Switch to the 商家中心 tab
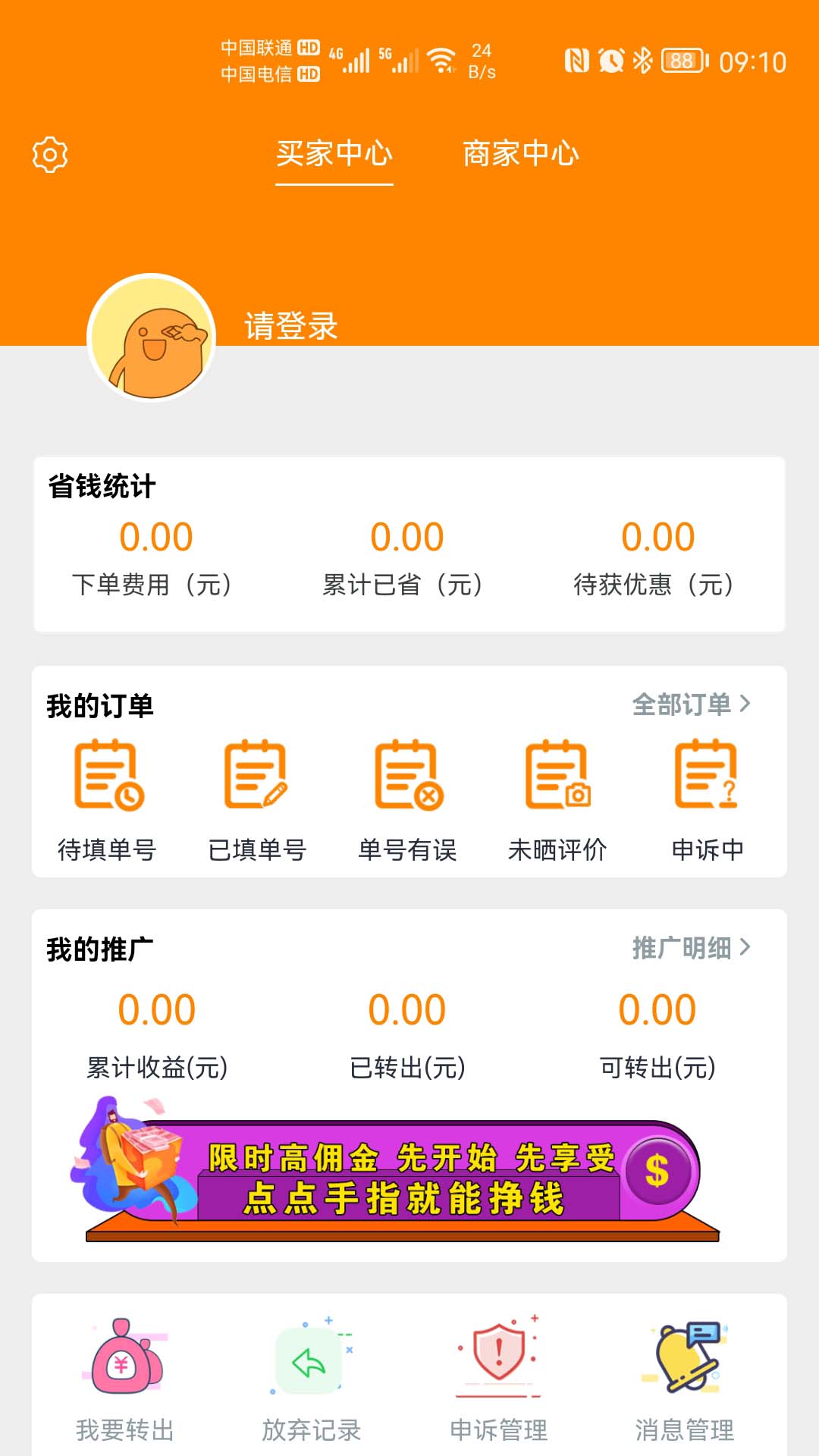Viewport: 819px width, 1456px height. [520, 153]
